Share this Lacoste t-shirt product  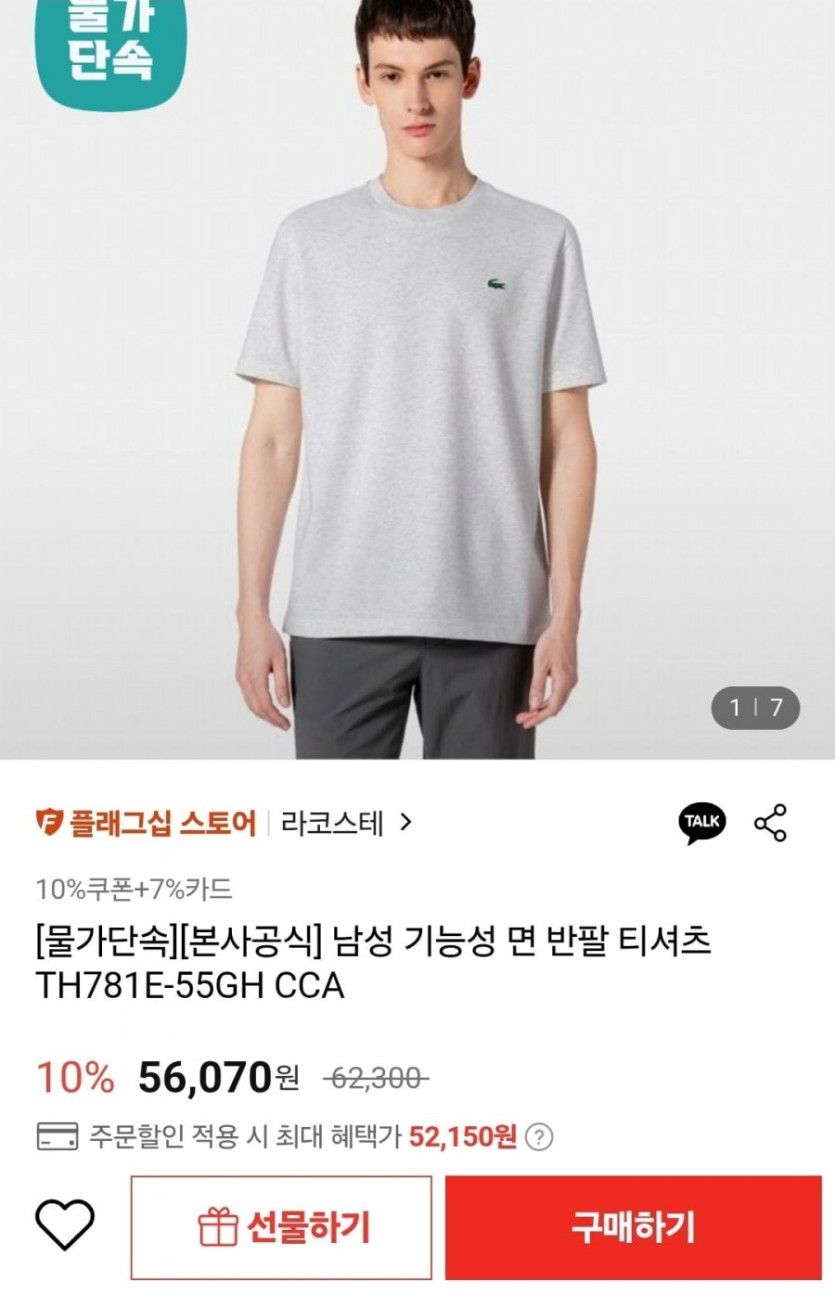tap(770, 822)
